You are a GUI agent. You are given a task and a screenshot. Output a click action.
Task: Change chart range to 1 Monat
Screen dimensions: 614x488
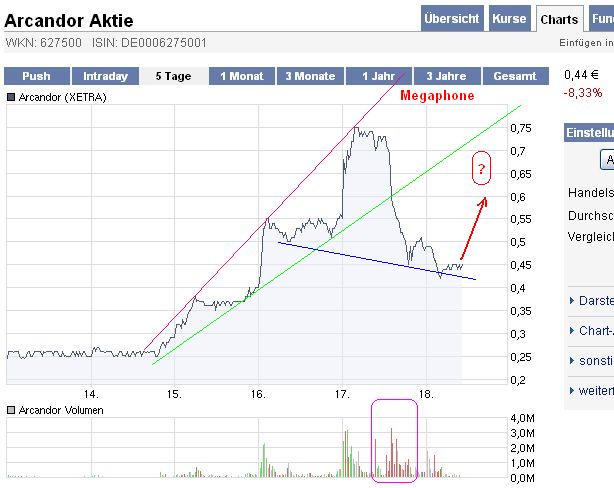tap(241, 76)
